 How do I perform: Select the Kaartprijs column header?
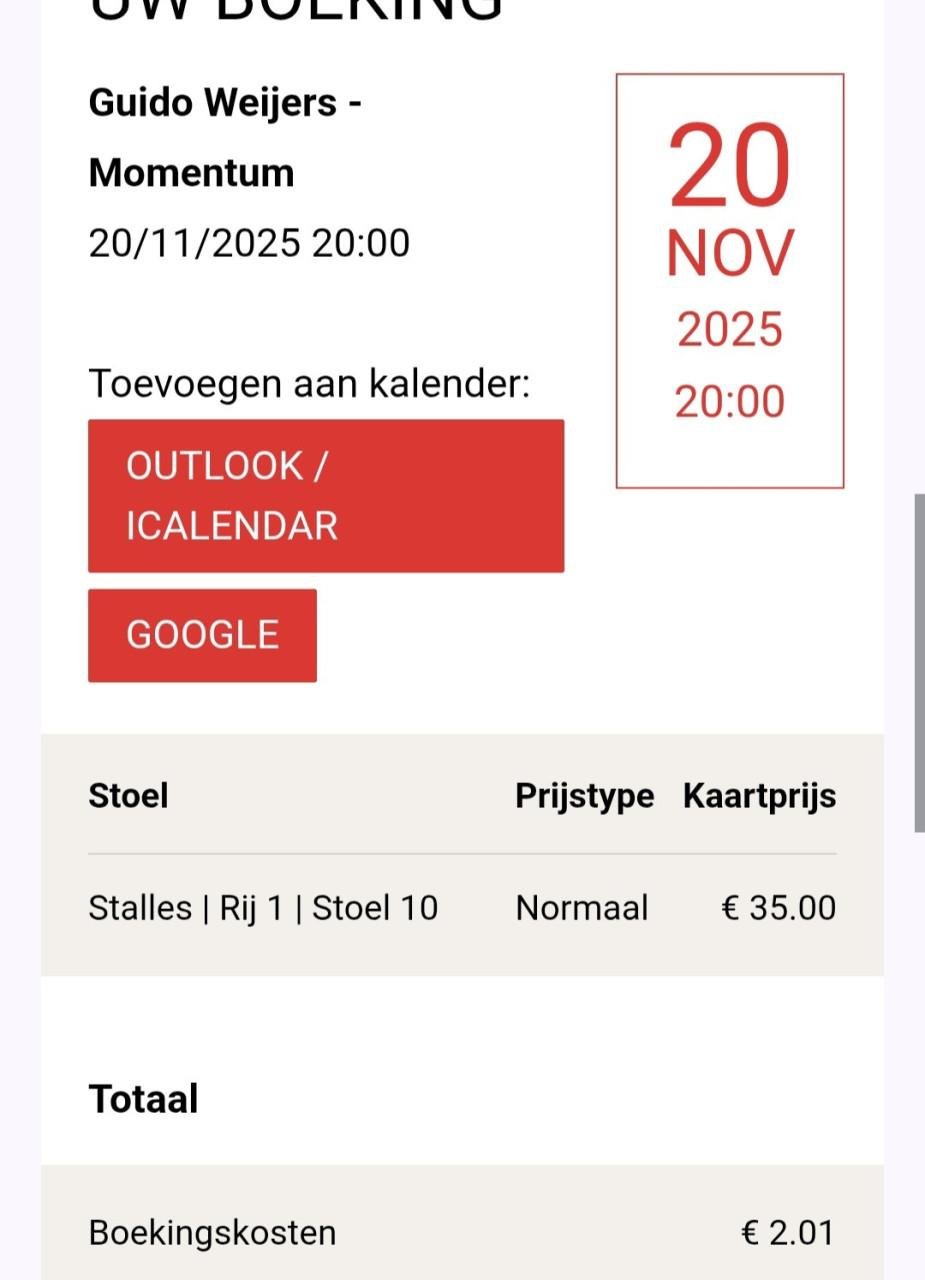(759, 795)
